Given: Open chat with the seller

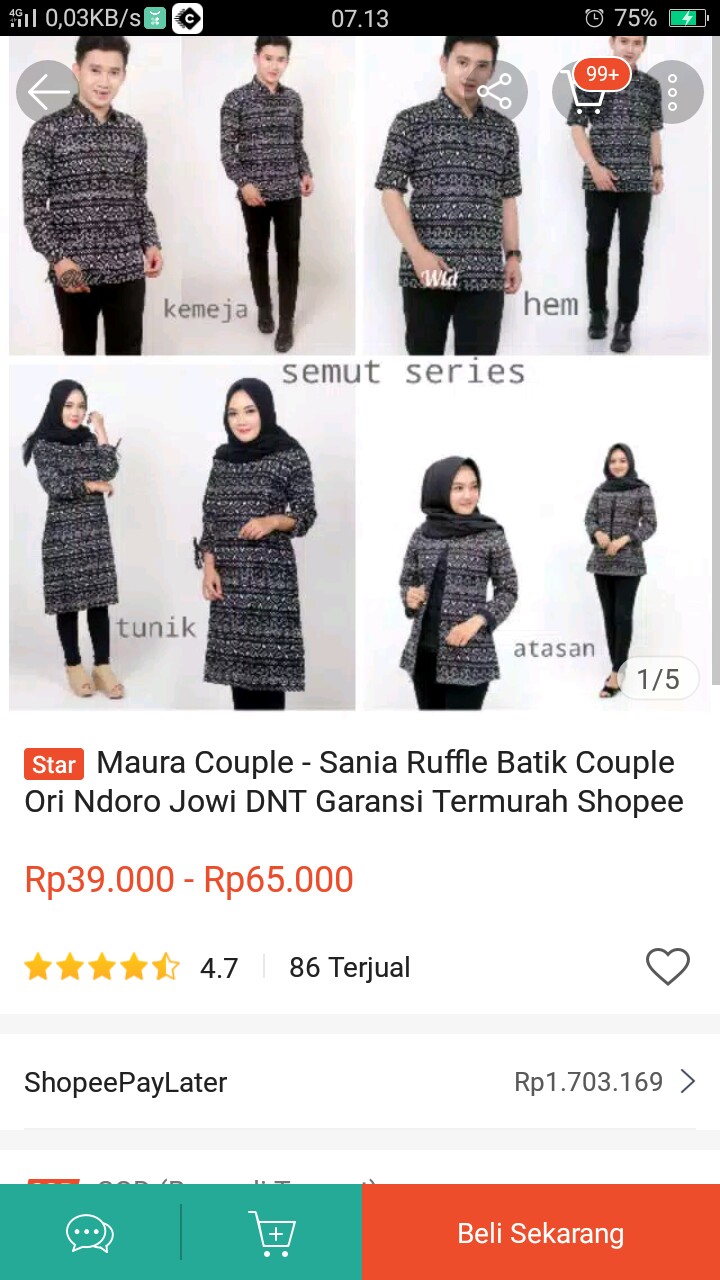Looking at the screenshot, I should (x=89, y=1233).
